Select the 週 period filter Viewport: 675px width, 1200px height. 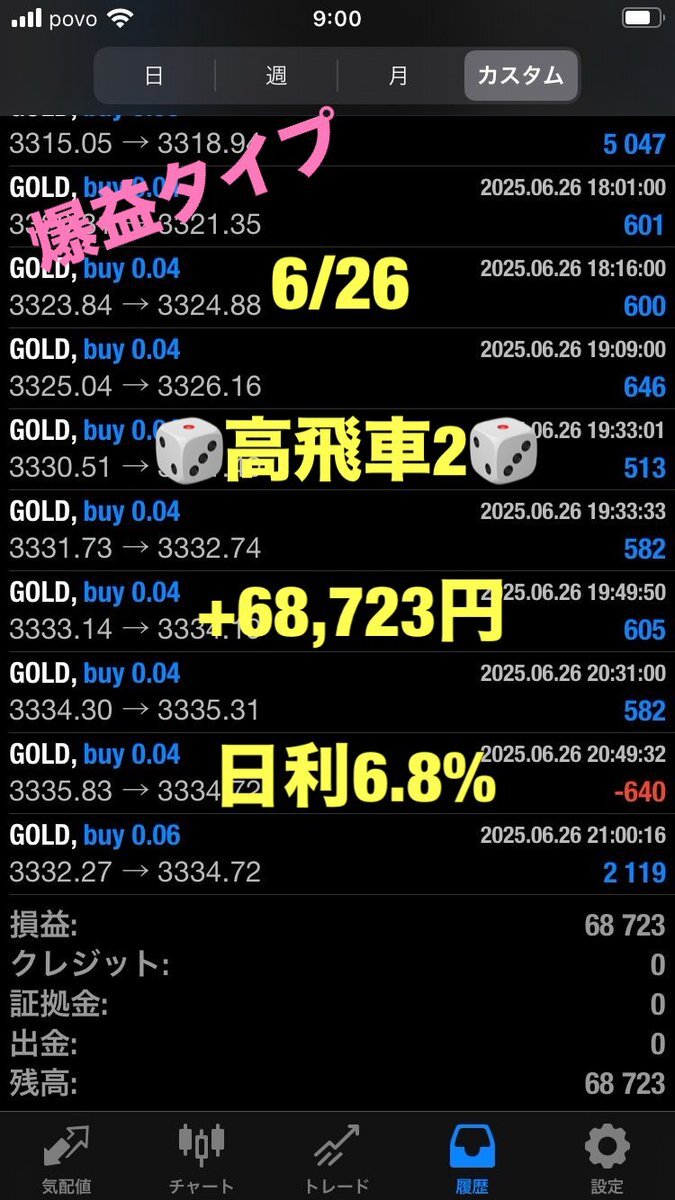276,75
